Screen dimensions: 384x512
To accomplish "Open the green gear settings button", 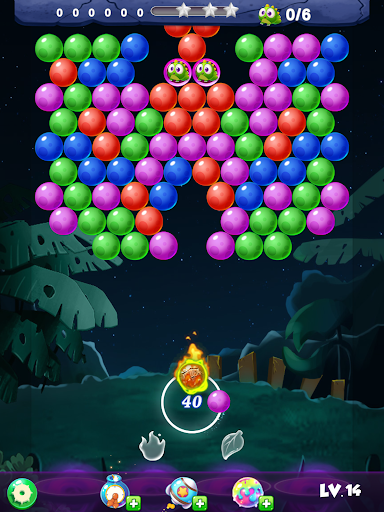I will coord(22,492).
